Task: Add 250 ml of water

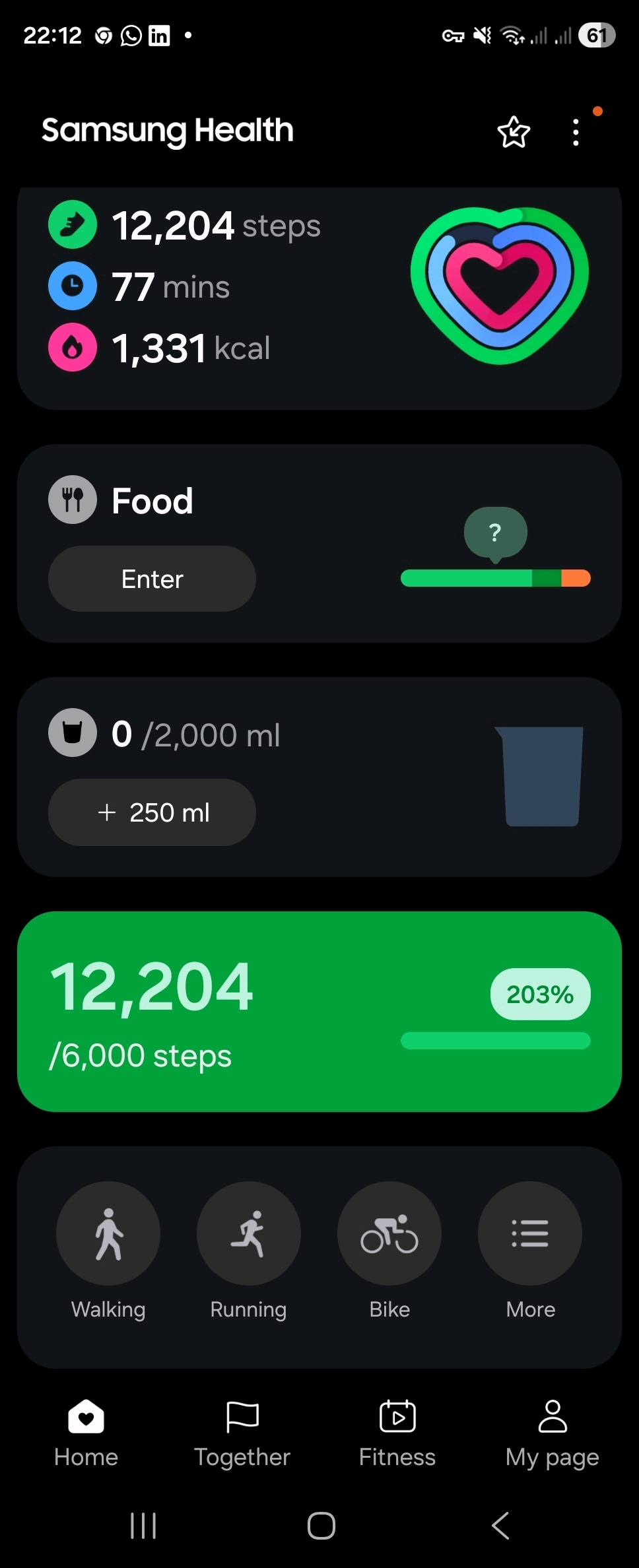Action: click(x=152, y=812)
